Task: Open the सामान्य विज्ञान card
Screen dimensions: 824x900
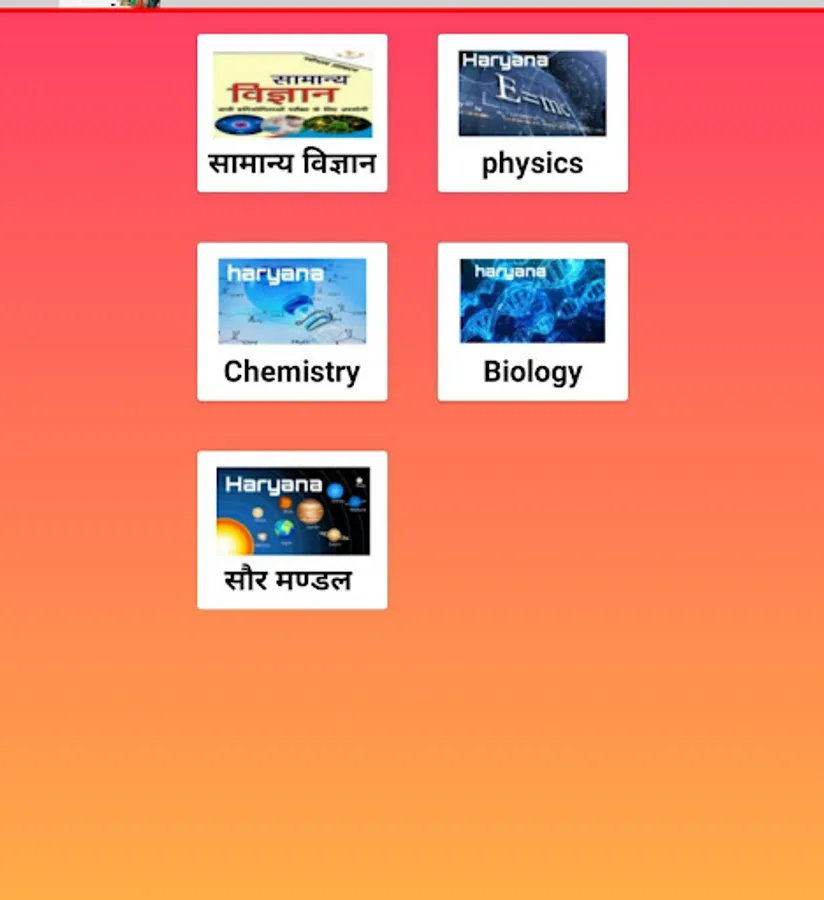Action: pyautogui.click(x=292, y=113)
